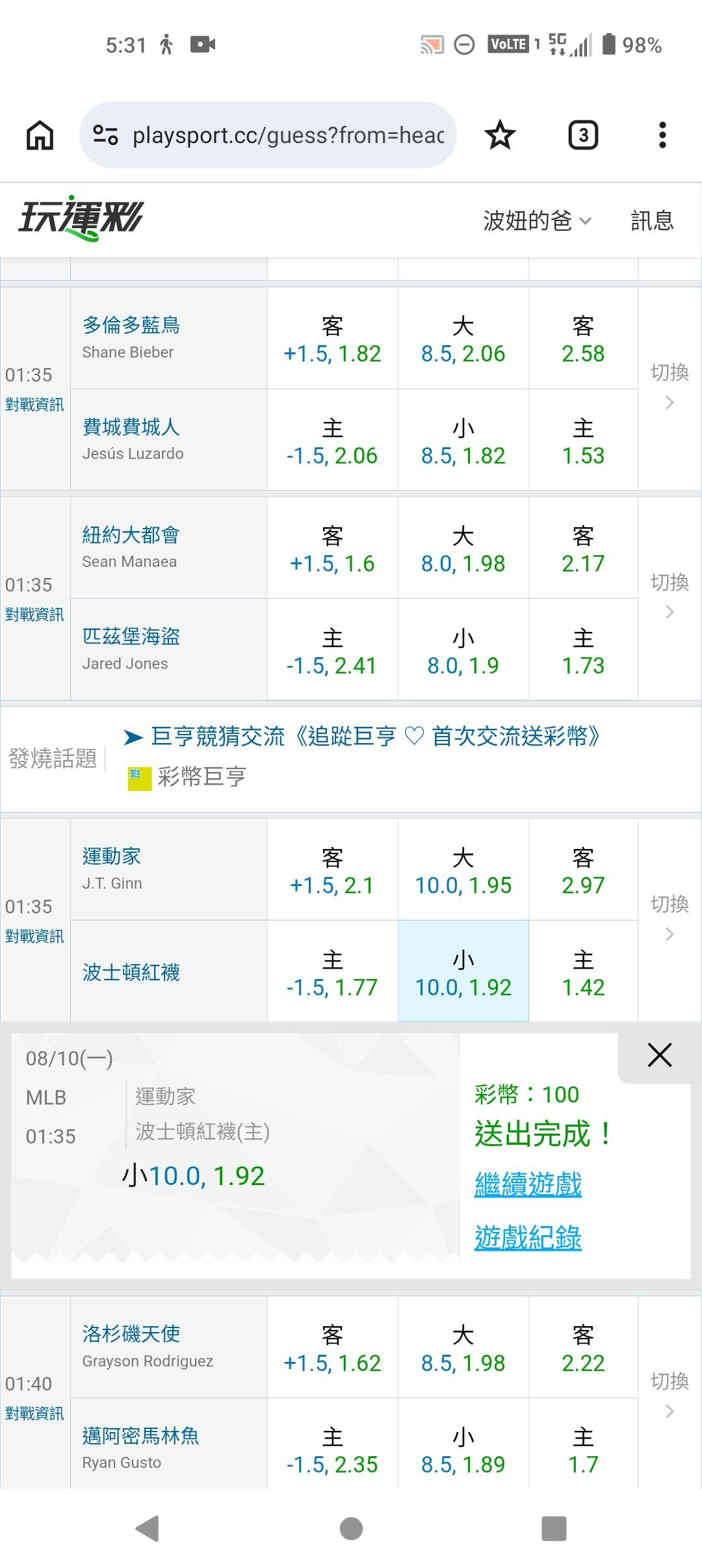
Task: Close the bet confirmation slip
Action: [x=659, y=1055]
